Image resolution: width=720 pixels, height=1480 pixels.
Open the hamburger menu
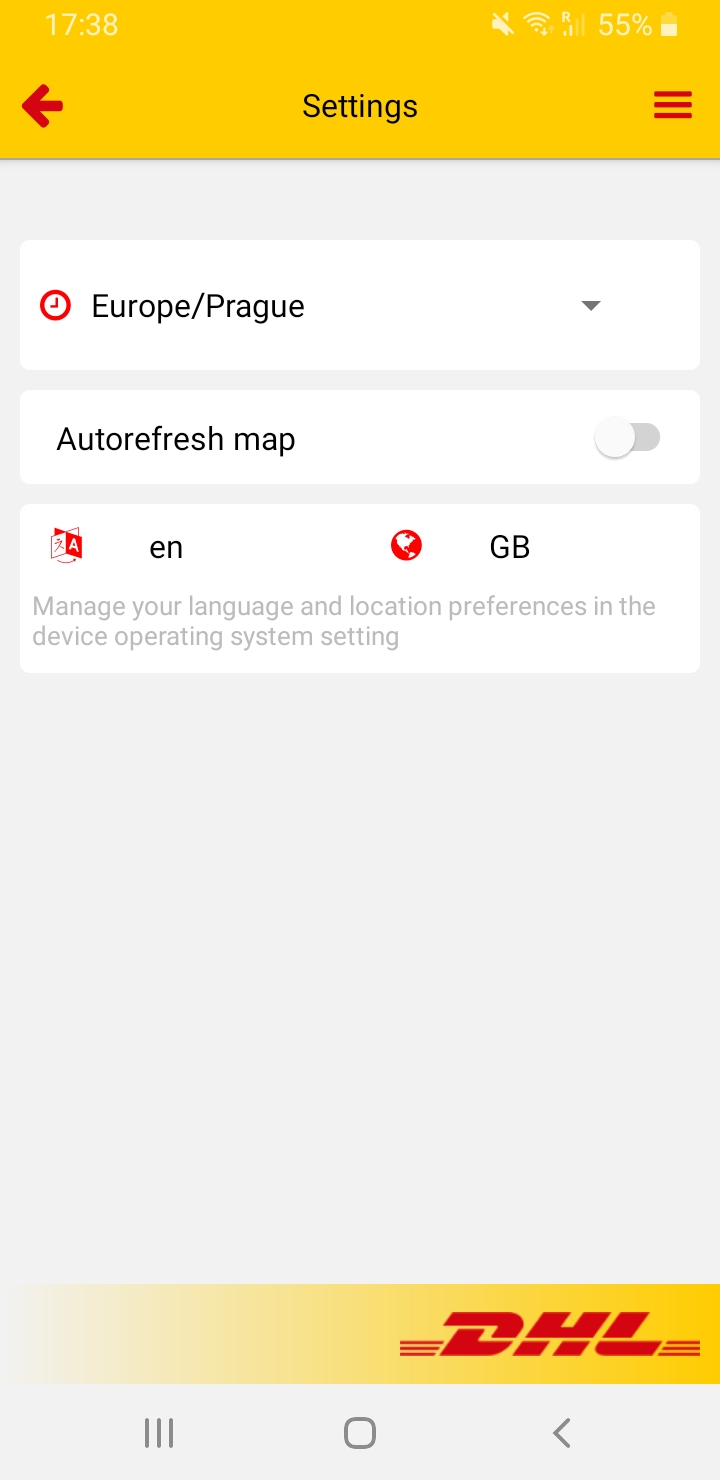(x=673, y=106)
